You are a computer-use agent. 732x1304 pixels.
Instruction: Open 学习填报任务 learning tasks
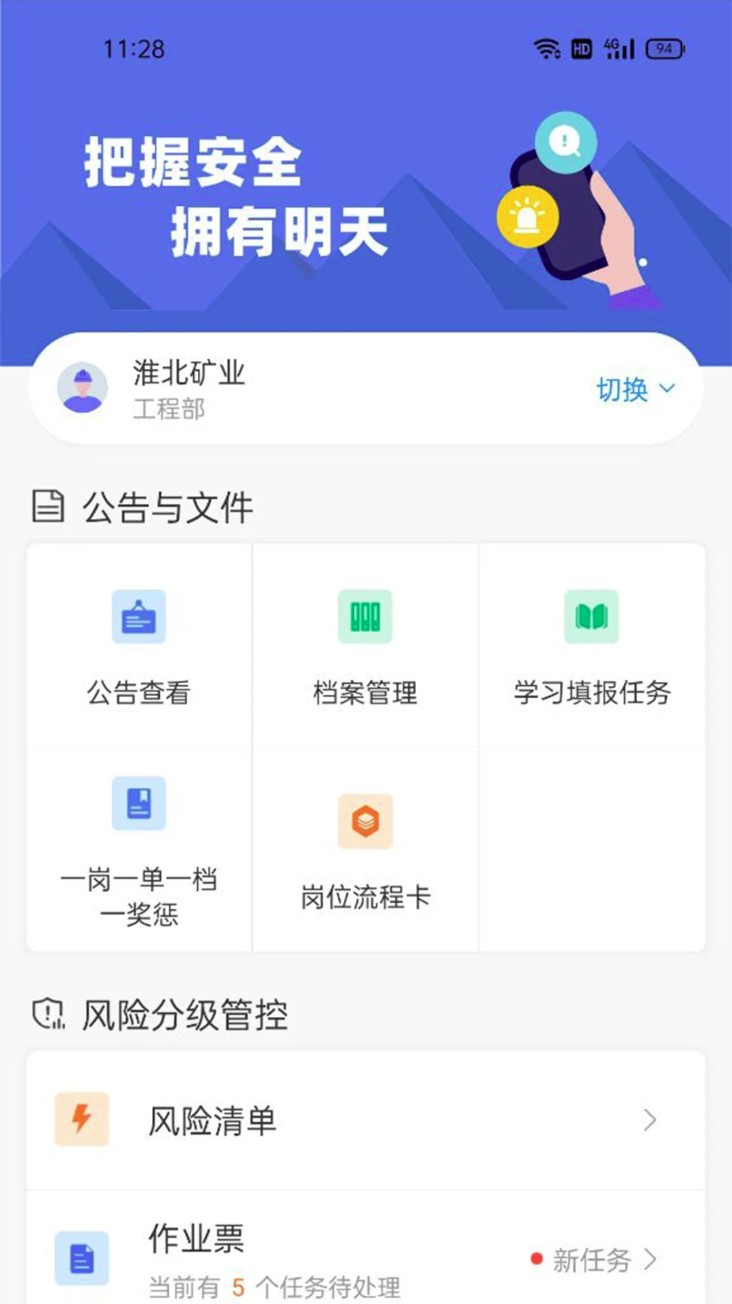[591, 618]
